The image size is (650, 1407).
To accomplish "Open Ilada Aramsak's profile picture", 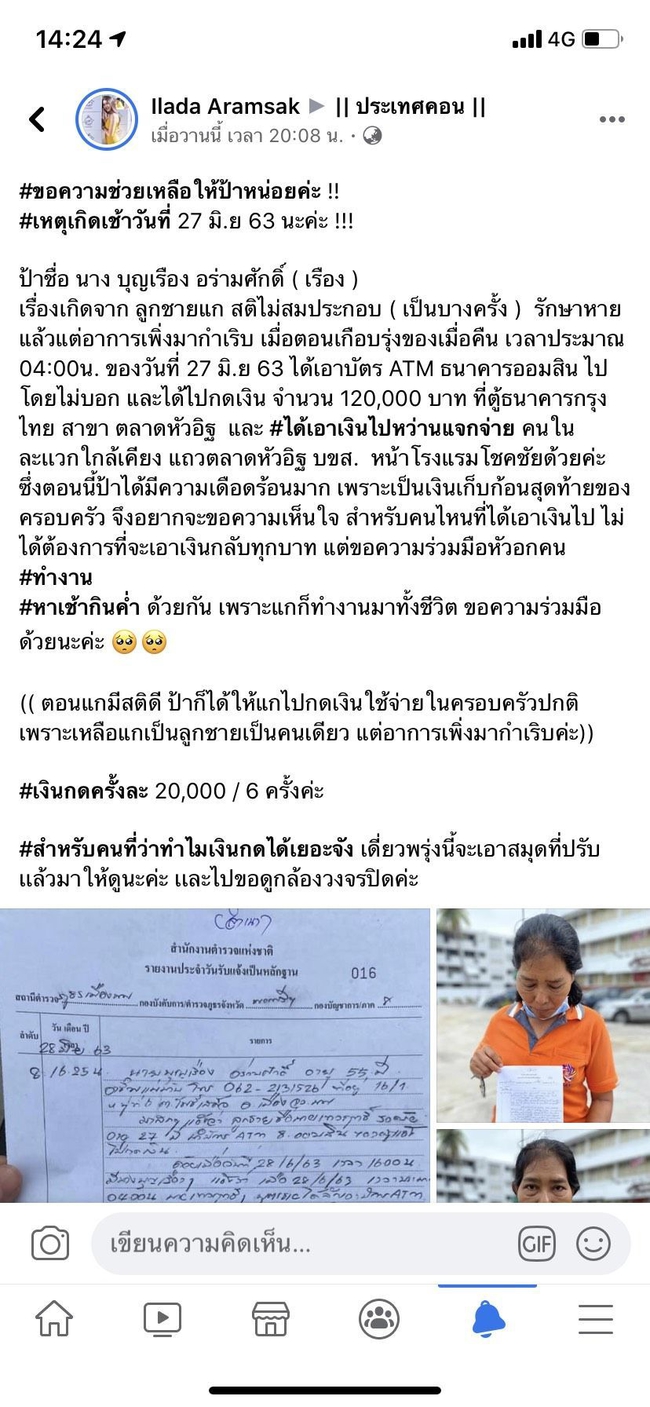I will (x=106, y=119).
